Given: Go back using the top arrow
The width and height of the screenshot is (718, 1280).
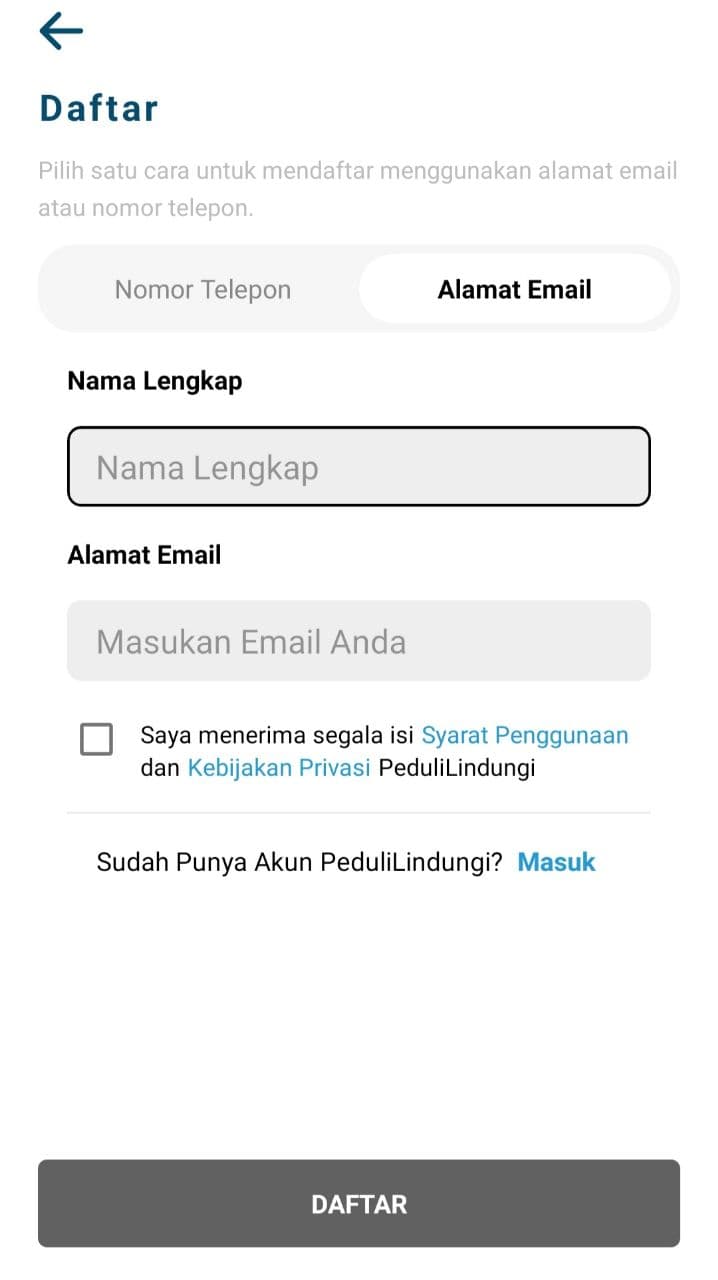Looking at the screenshot, I should (61, 32).
